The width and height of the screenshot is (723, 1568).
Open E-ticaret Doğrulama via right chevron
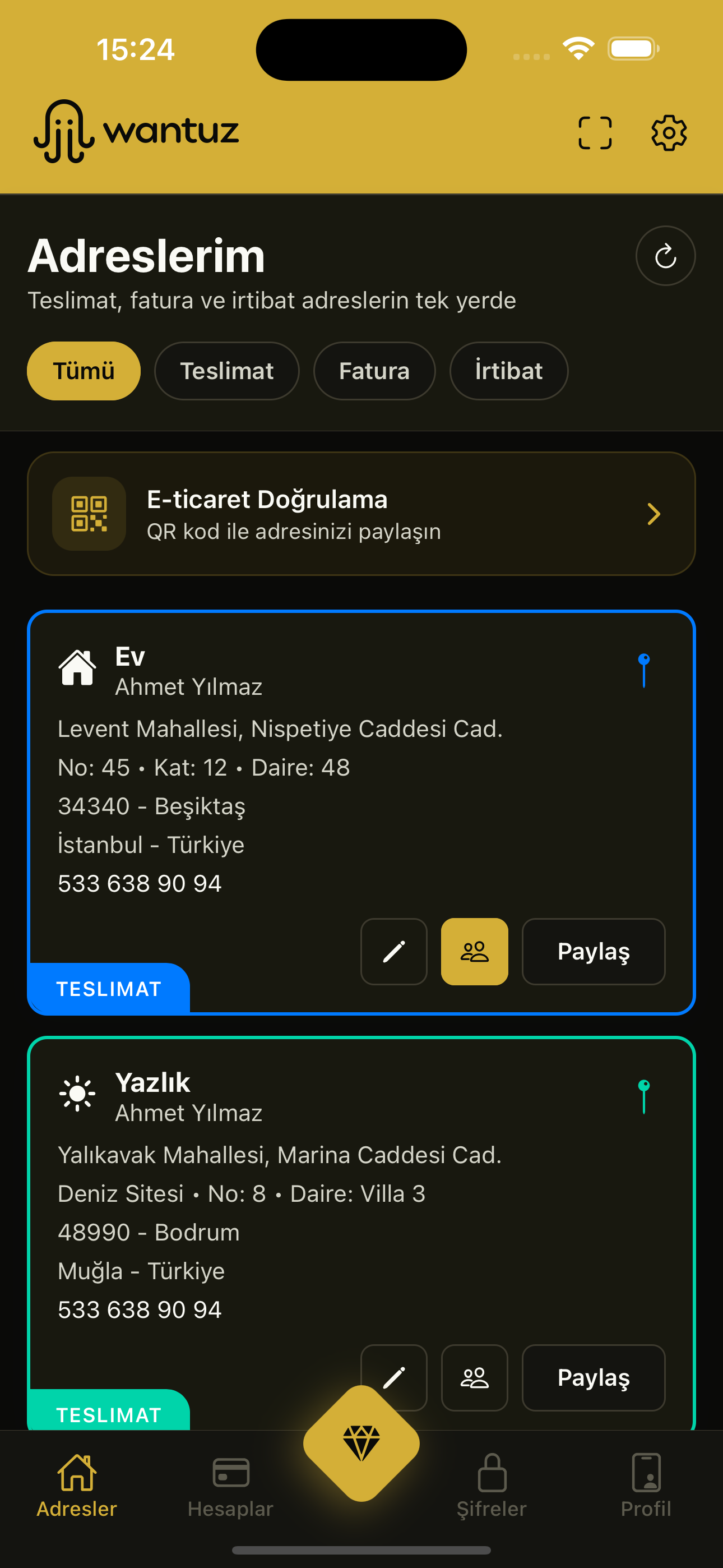pyautogui.click(x=653, y=514)
